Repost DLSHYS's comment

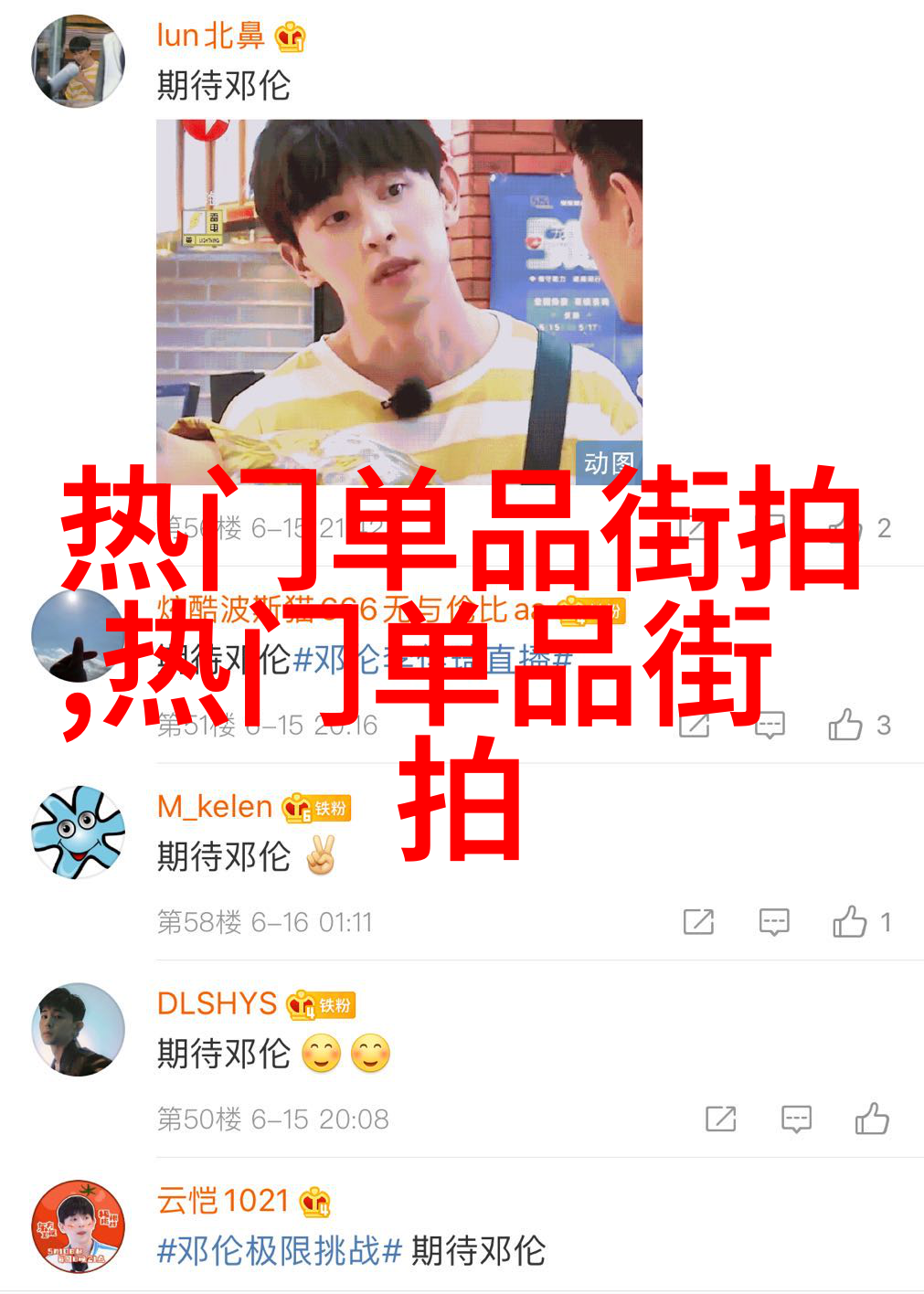[x=720, y=1119]
